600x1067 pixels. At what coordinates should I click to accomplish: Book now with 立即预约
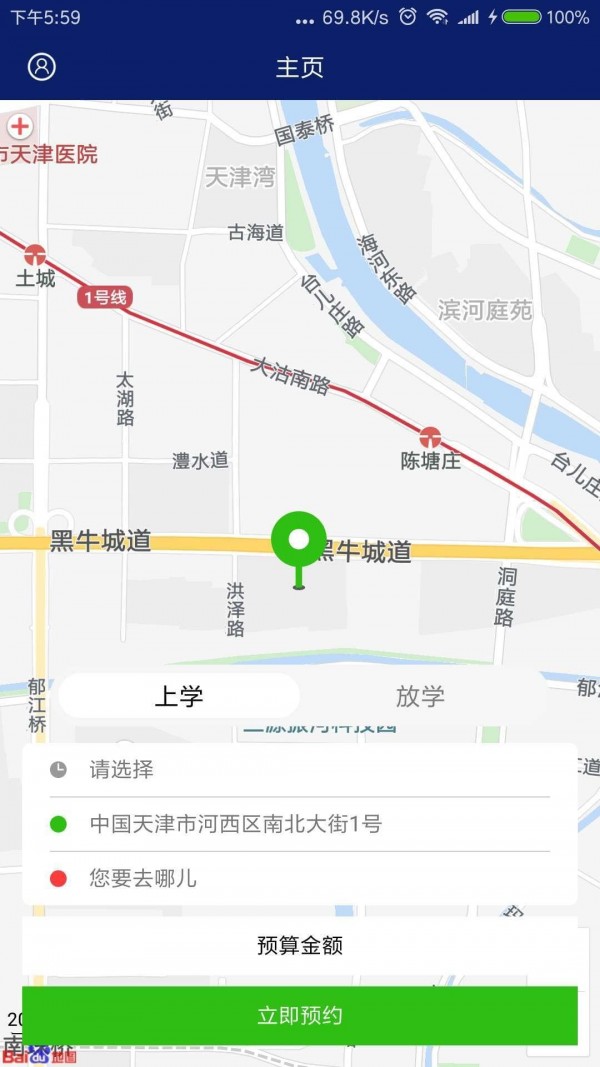click(x=300, y=1015)
